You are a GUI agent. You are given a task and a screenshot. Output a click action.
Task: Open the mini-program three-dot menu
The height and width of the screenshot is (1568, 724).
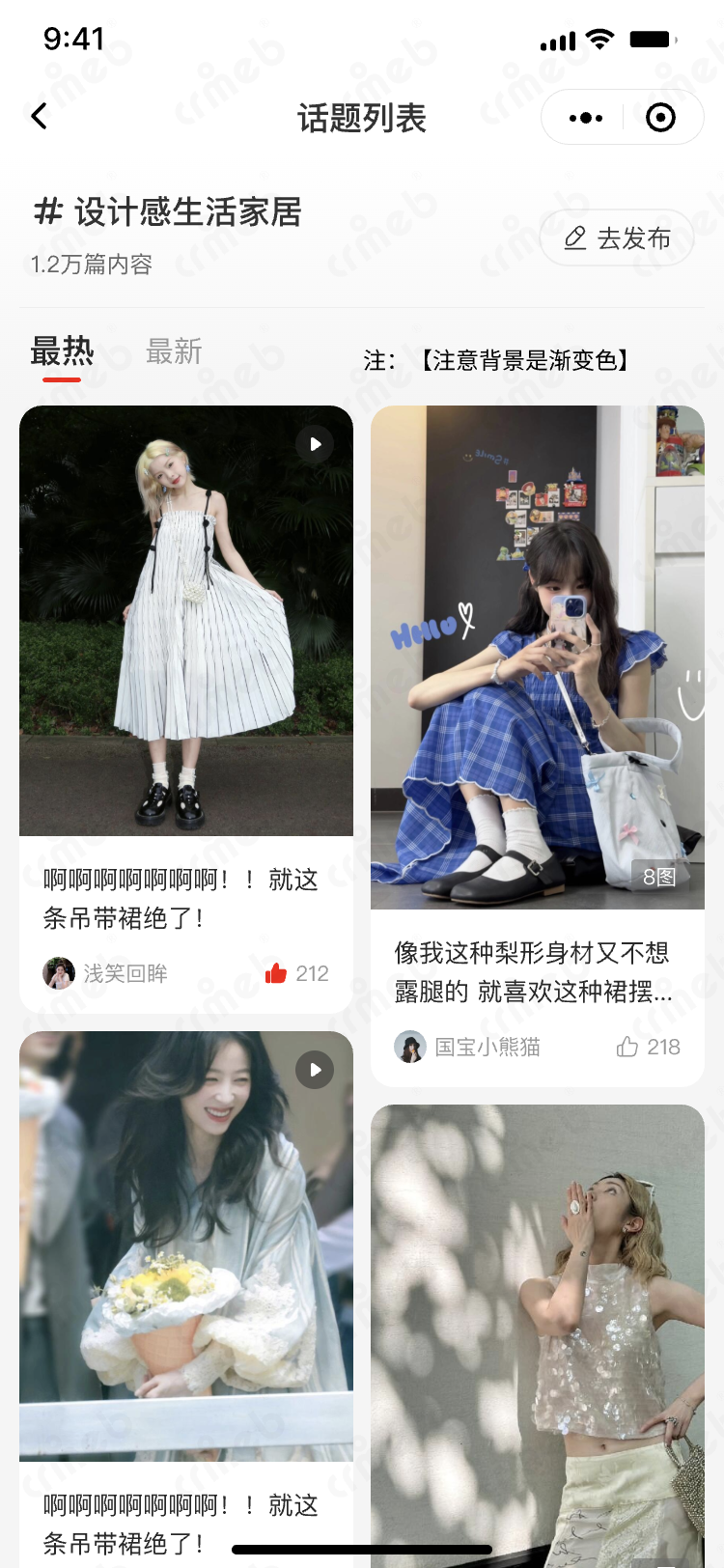click(585, 118)
